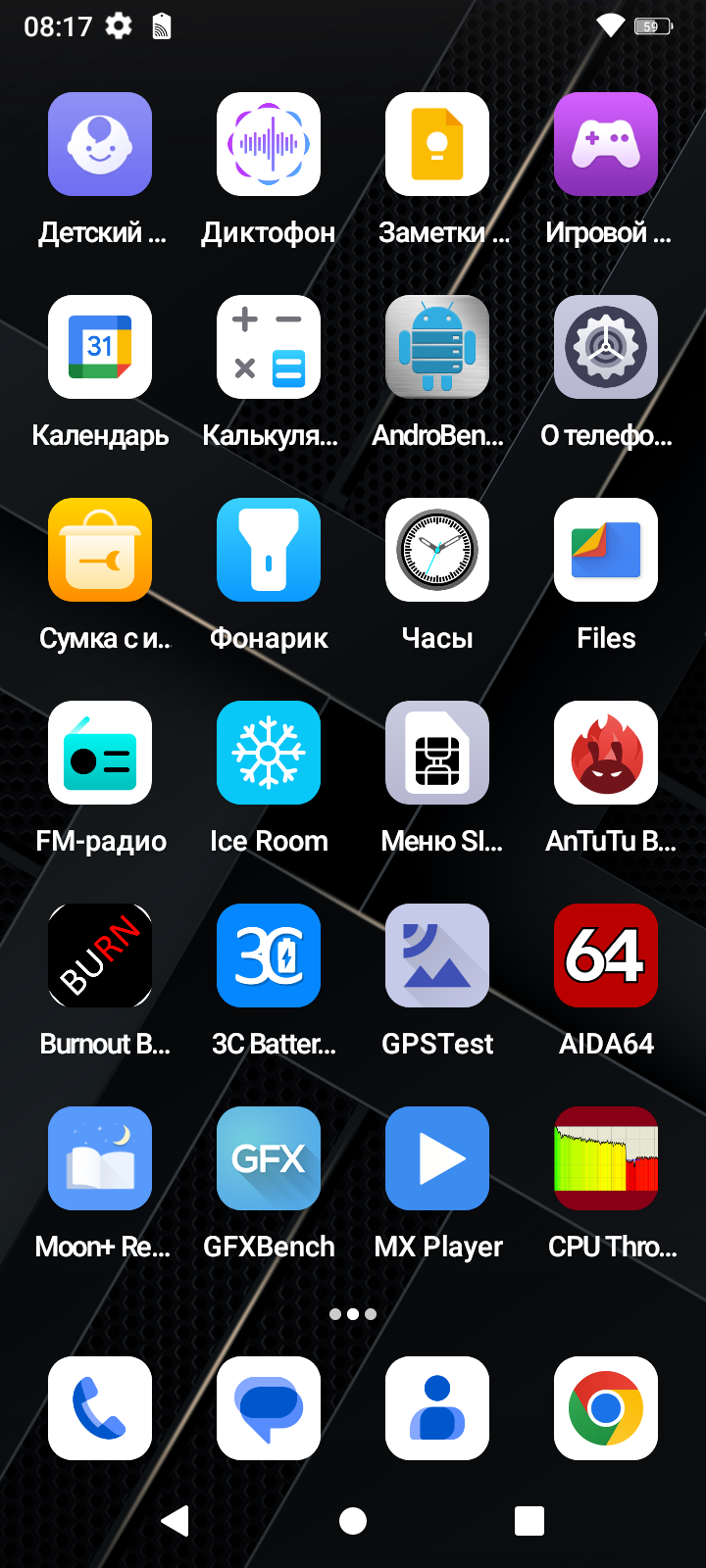Image resolution: width=706 pixels, height=1568 pixels.
Task: Open AnTuTu Benchmark
Action: [x=606, y=753]
